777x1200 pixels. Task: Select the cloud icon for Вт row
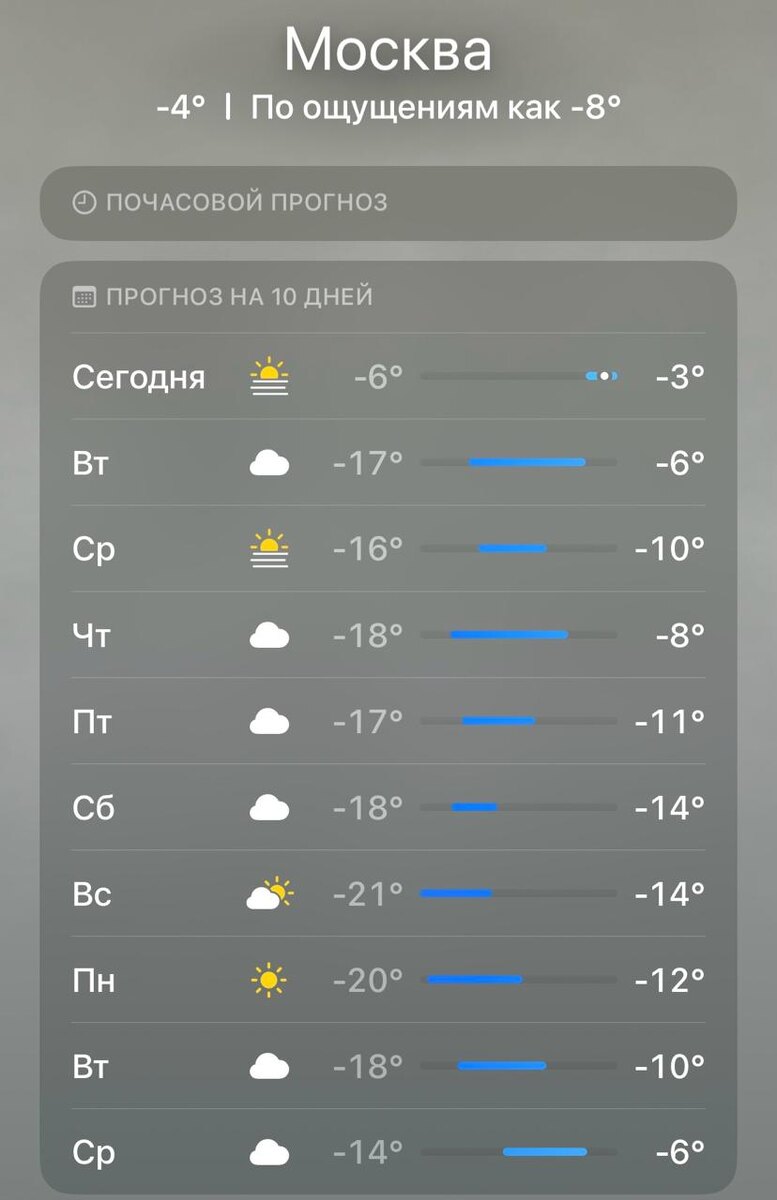[268, 462]
